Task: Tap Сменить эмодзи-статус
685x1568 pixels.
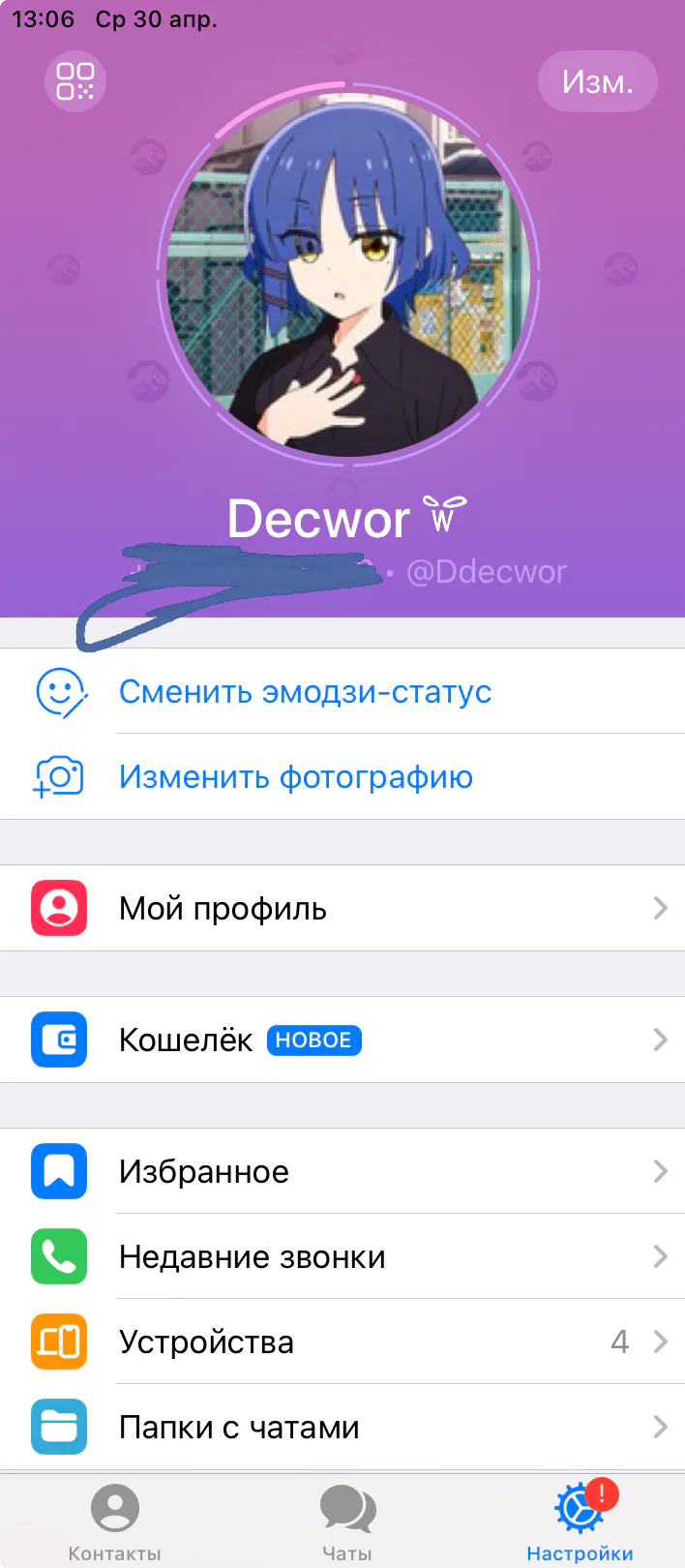Action: coord(342,691)
